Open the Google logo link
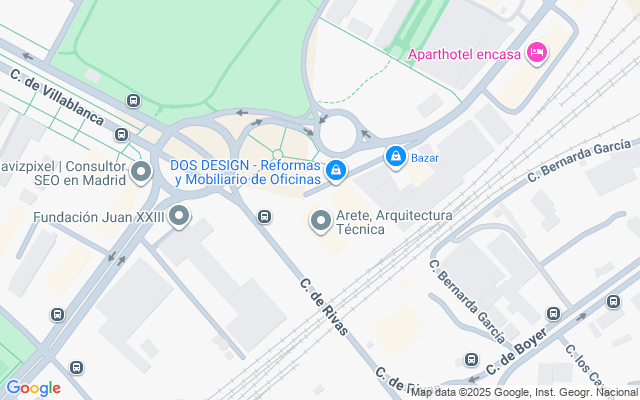The height and width of the screenshot is (400, 640). (33, 388)
